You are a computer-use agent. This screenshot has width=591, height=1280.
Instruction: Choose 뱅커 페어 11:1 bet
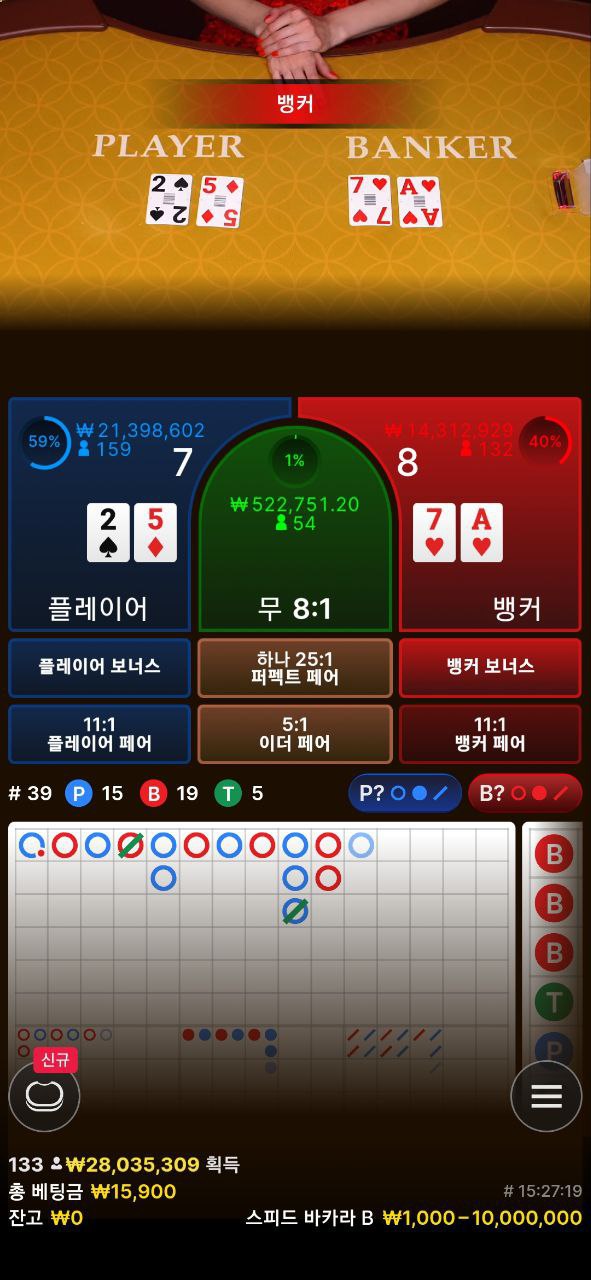pyautogui.click(x=490, y=734)
